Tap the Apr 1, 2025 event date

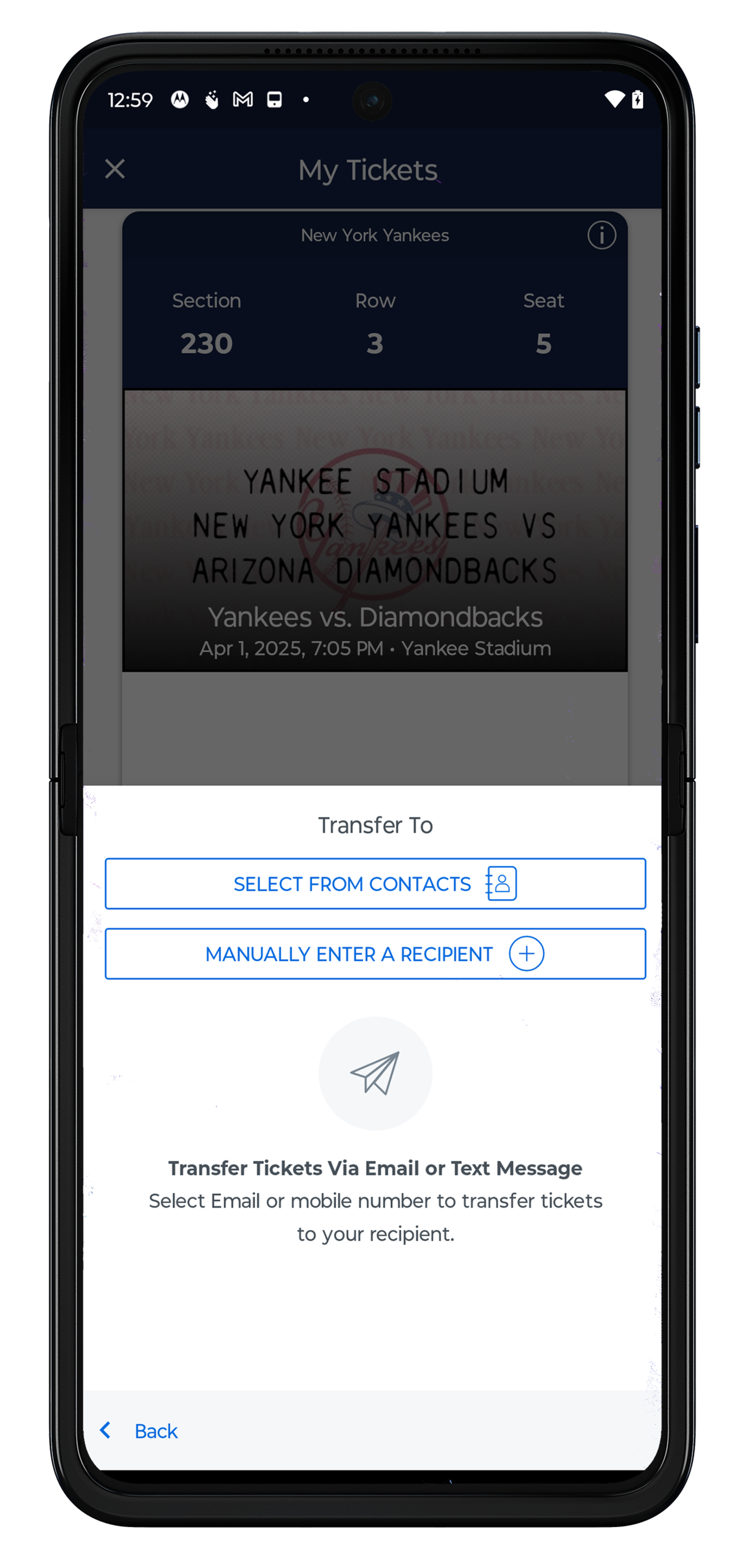(x=375, y=648)
